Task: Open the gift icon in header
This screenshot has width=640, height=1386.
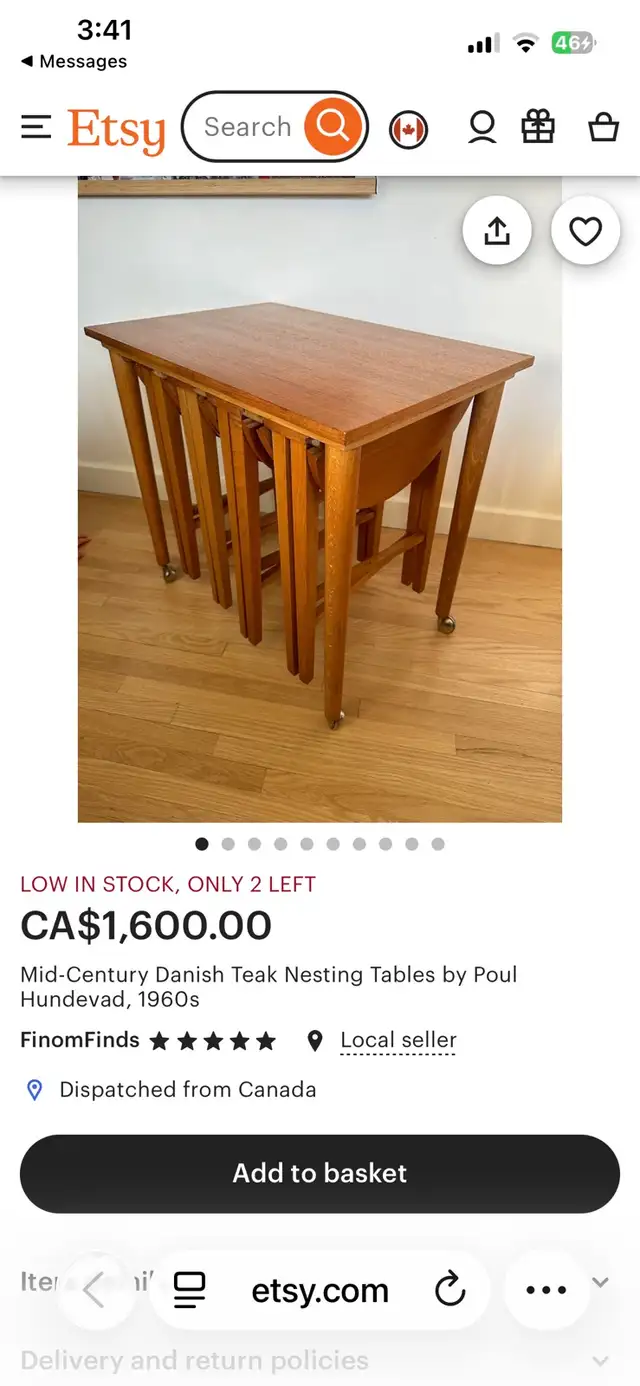Action: click(x=538, y=127)
